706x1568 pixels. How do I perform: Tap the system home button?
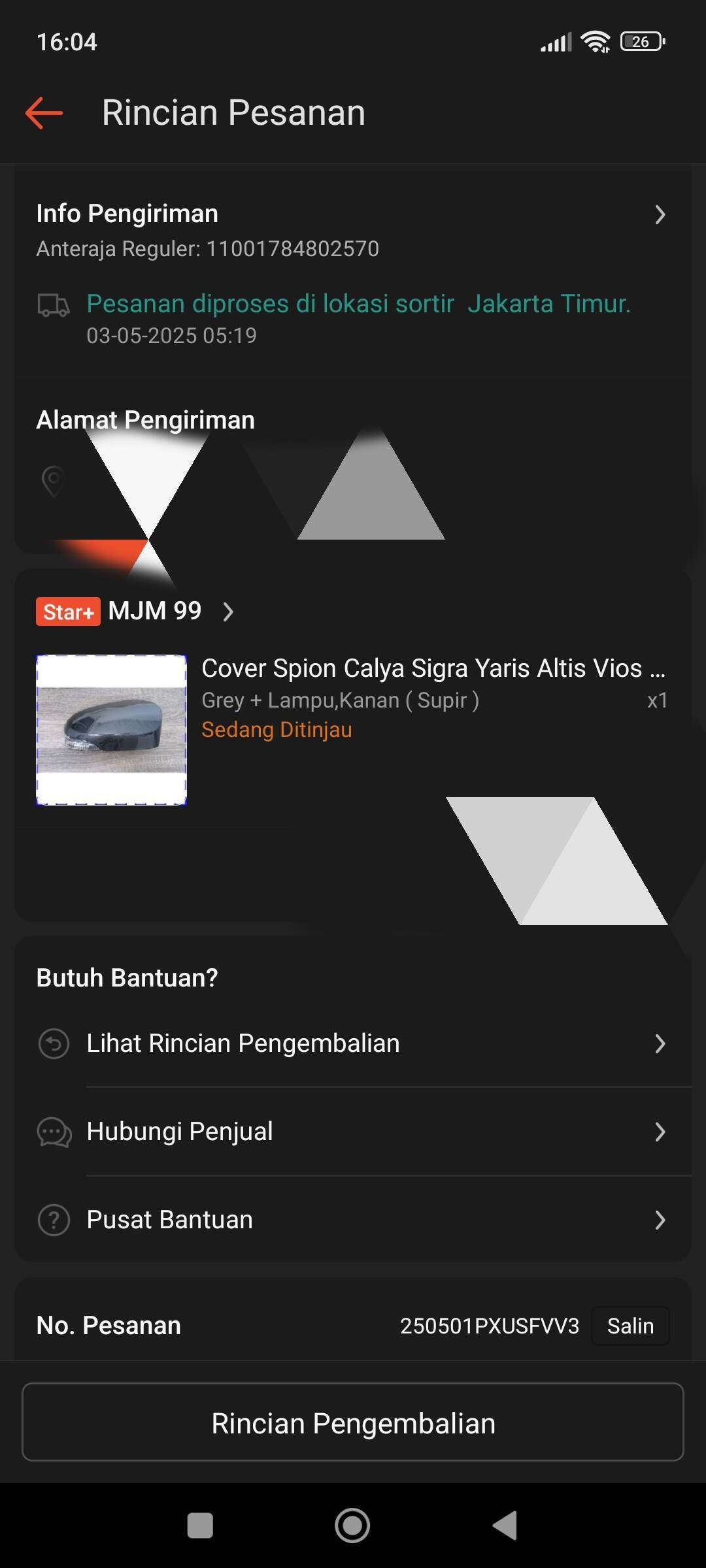click(352, 1526)
